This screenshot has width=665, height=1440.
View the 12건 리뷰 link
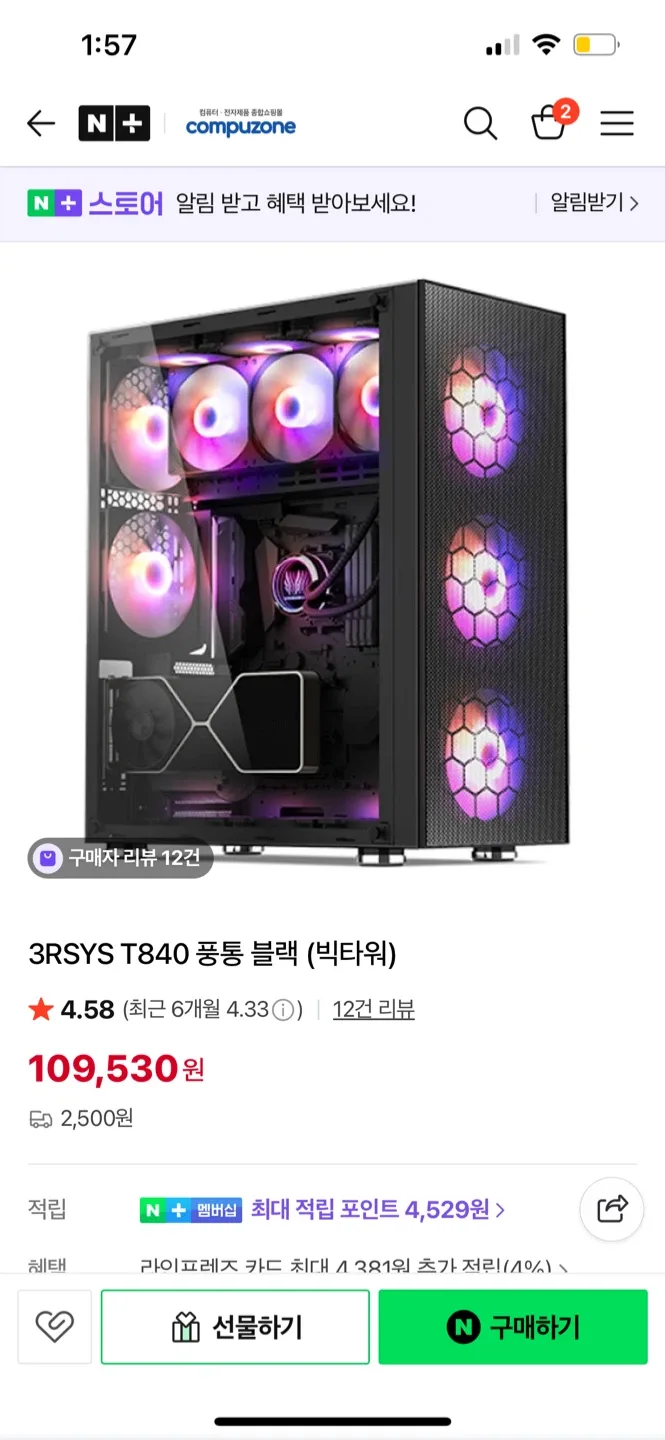(373, 1010)
